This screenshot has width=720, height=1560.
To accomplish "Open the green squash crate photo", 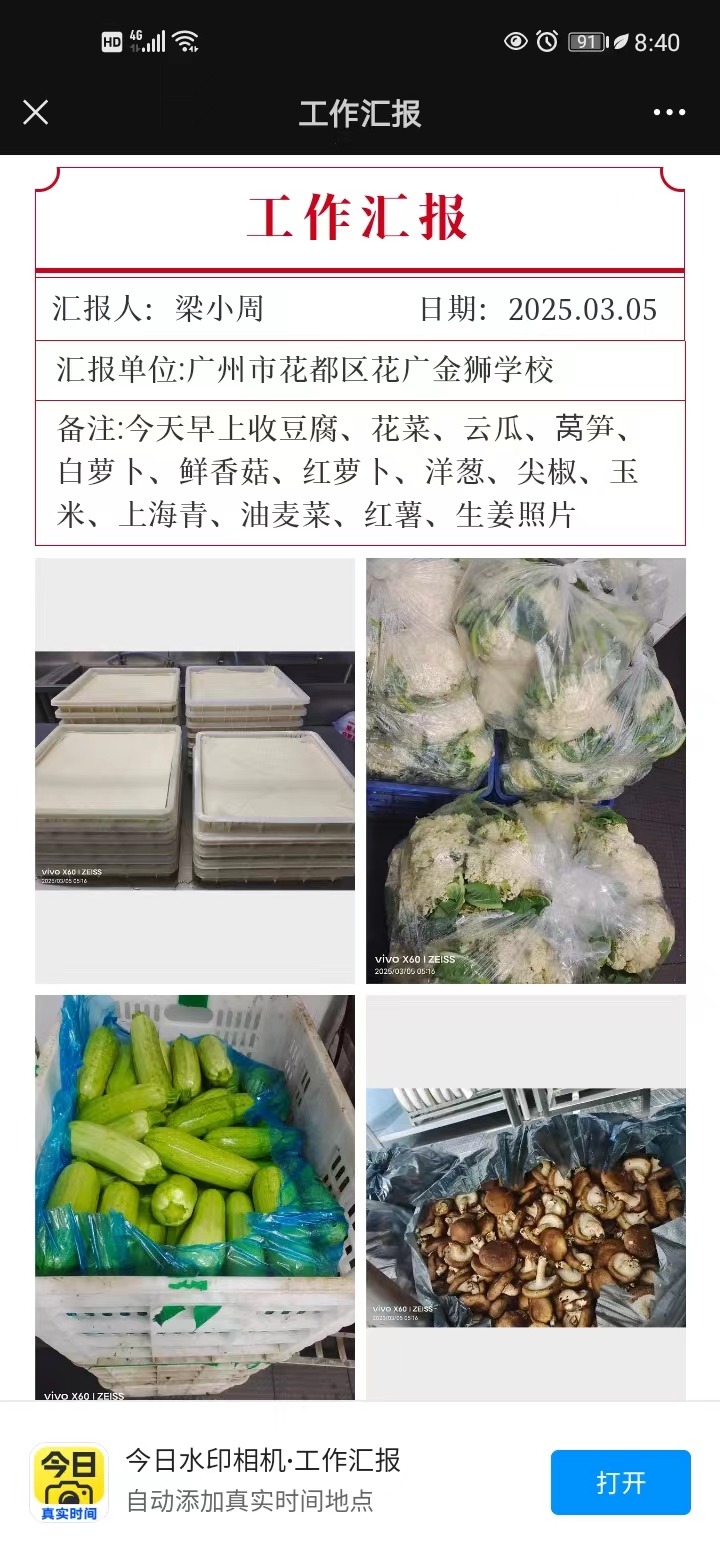I will coord(195,1195).
